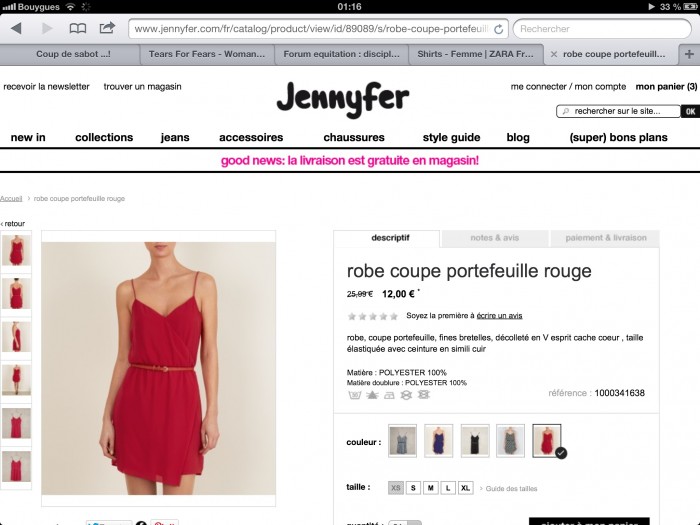Reload the page
Viewport: 700px width, 525px height.
(499, 29)
